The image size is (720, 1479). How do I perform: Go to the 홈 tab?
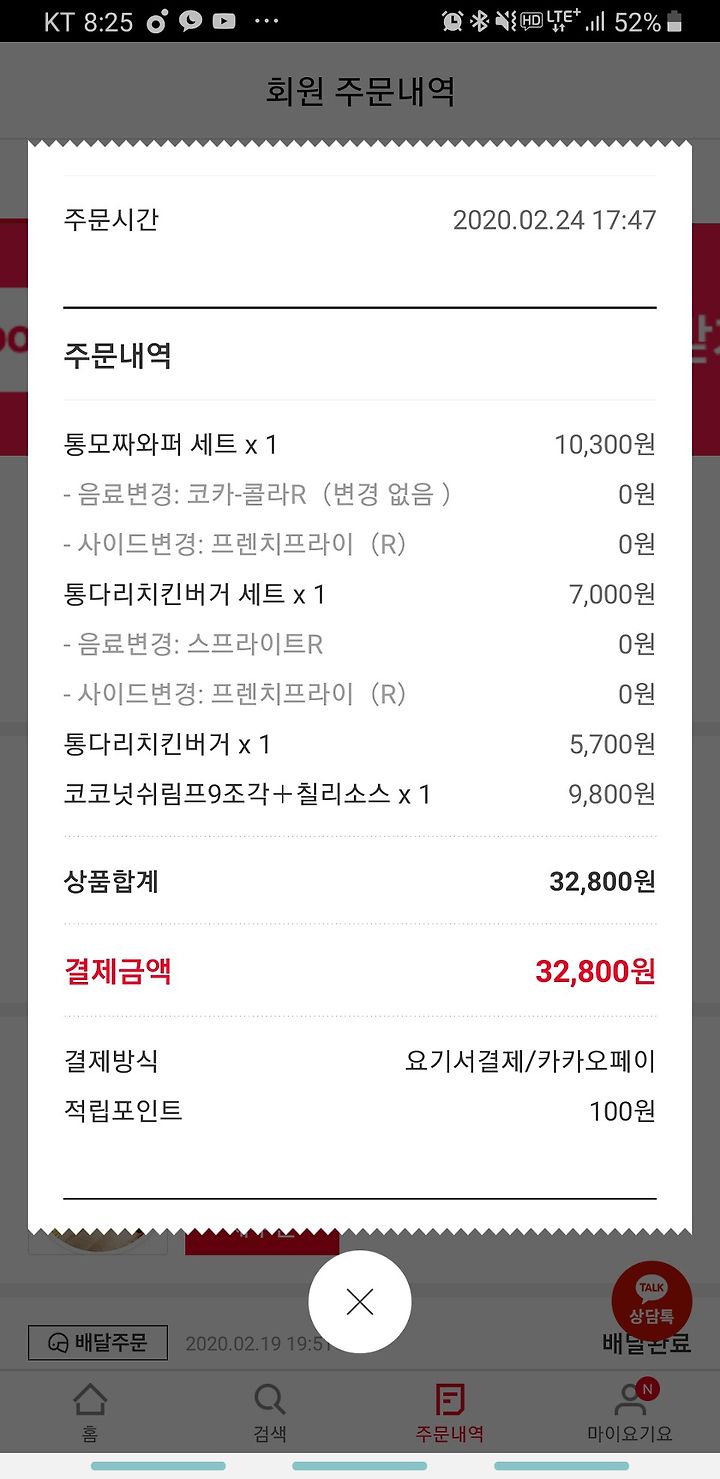coord(90,1412)
